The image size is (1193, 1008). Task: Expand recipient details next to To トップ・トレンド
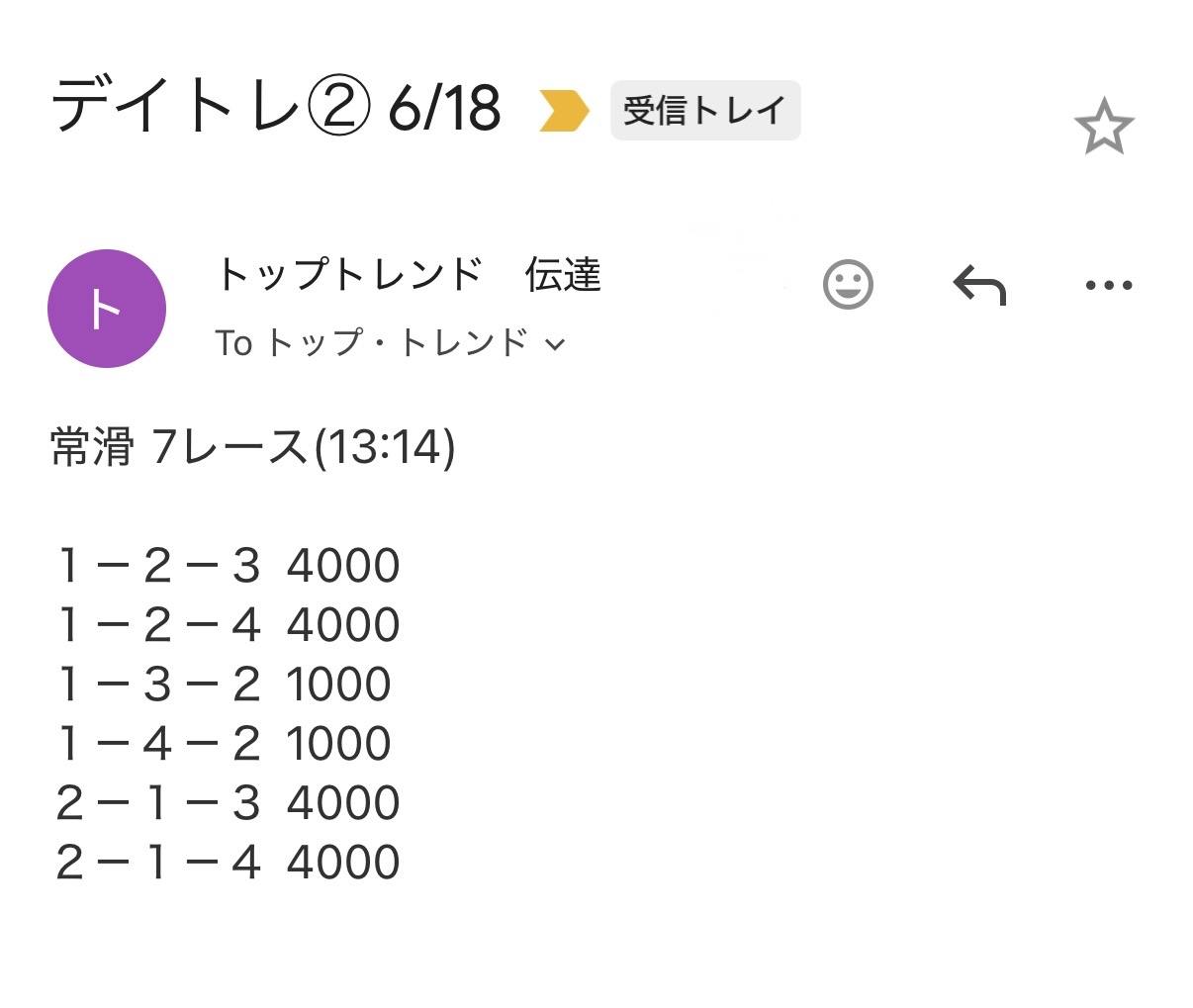555,344
